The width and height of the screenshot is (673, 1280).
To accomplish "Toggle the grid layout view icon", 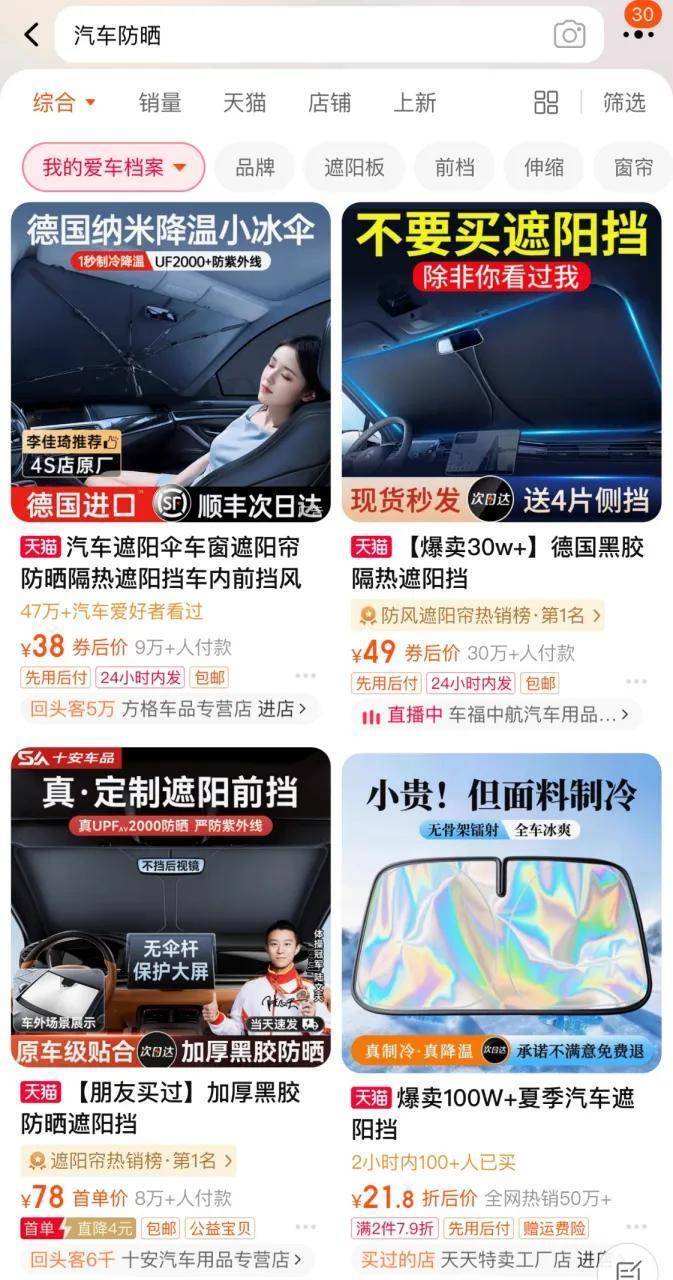I will coord(546,102).
